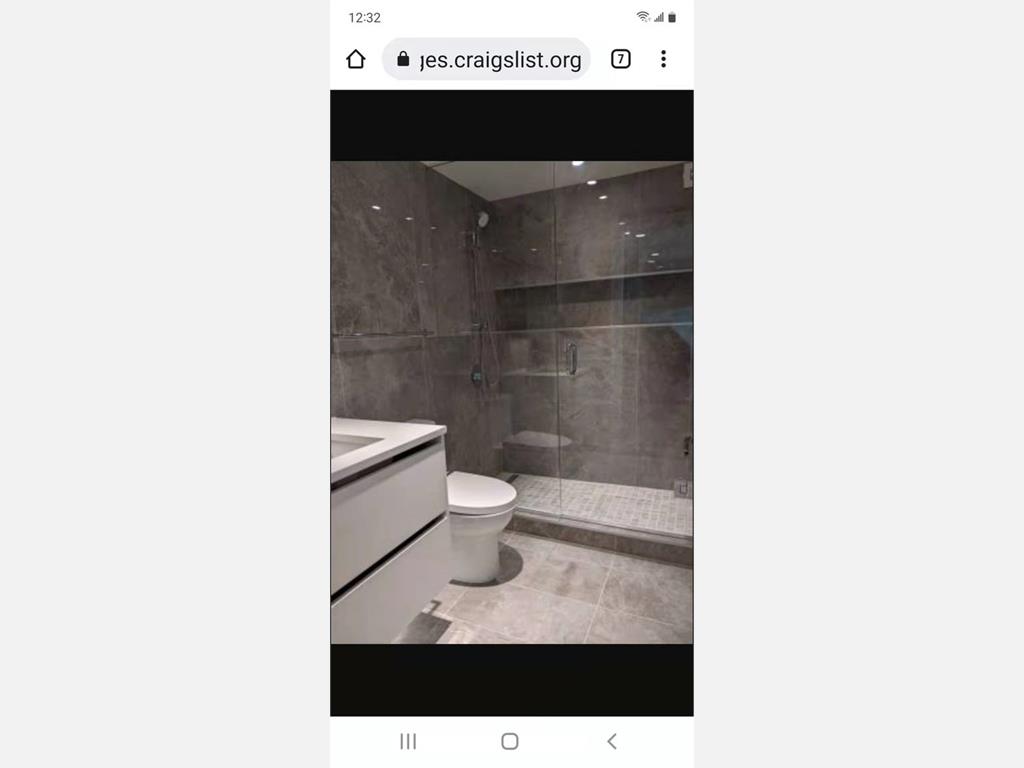
Task: Open Chrome's three-dot overflow menu
Action: coord(663,59)
